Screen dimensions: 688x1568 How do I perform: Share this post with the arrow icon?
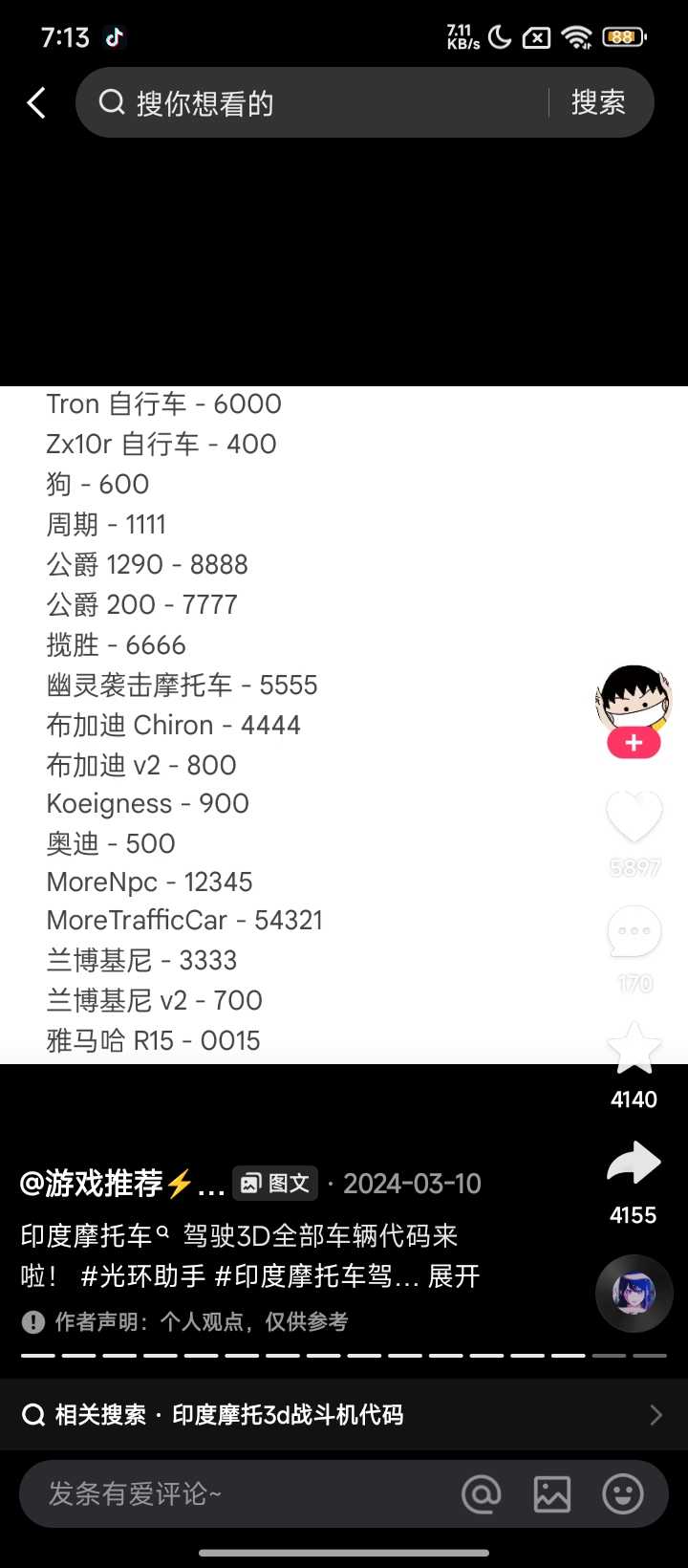[634, 1165]
